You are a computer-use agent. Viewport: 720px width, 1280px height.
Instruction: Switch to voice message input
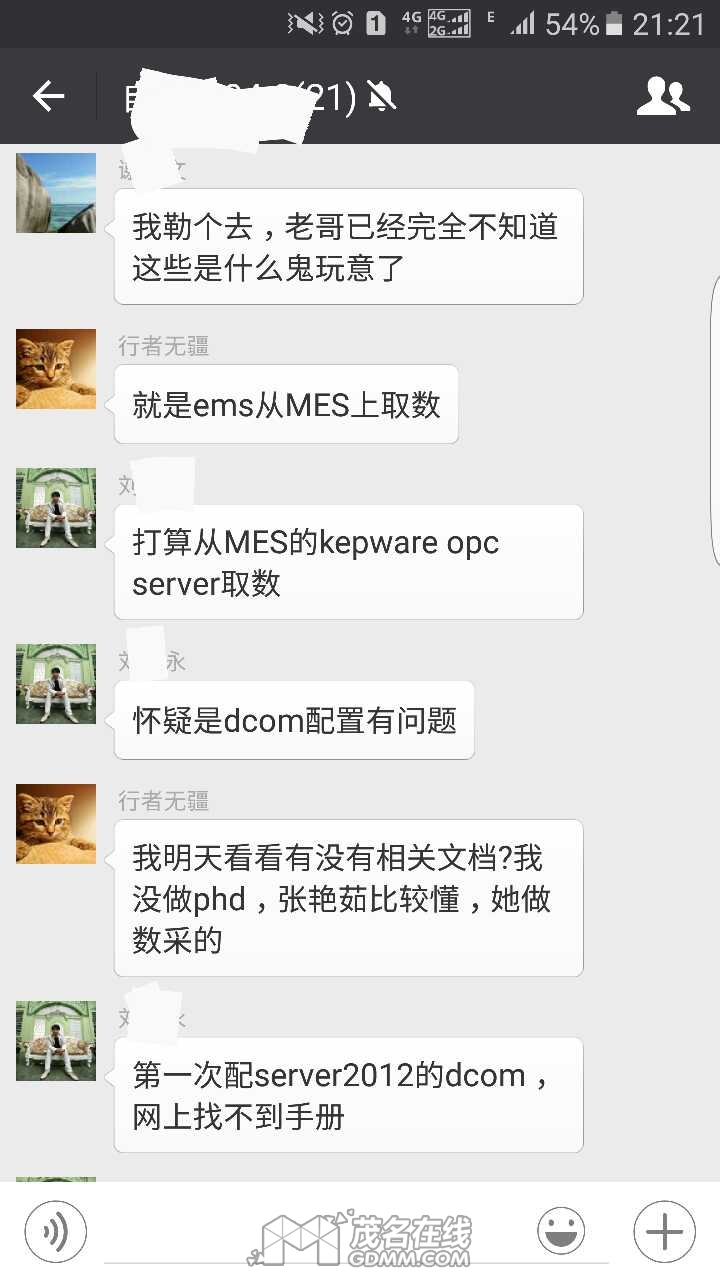pos(56,1231)
